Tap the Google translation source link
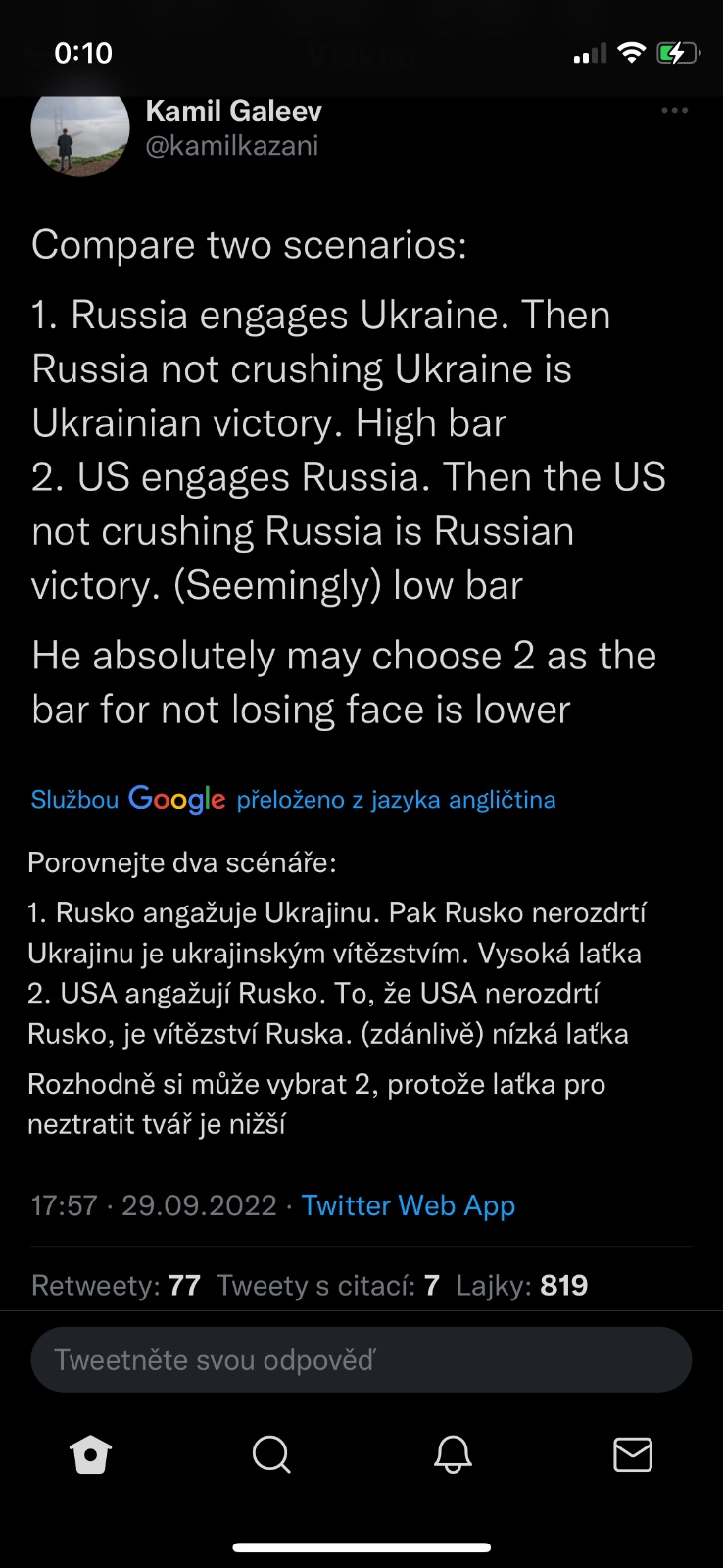Image resolution: width=723 pixels, height=1568 pixels. click(x=293, y=800)
